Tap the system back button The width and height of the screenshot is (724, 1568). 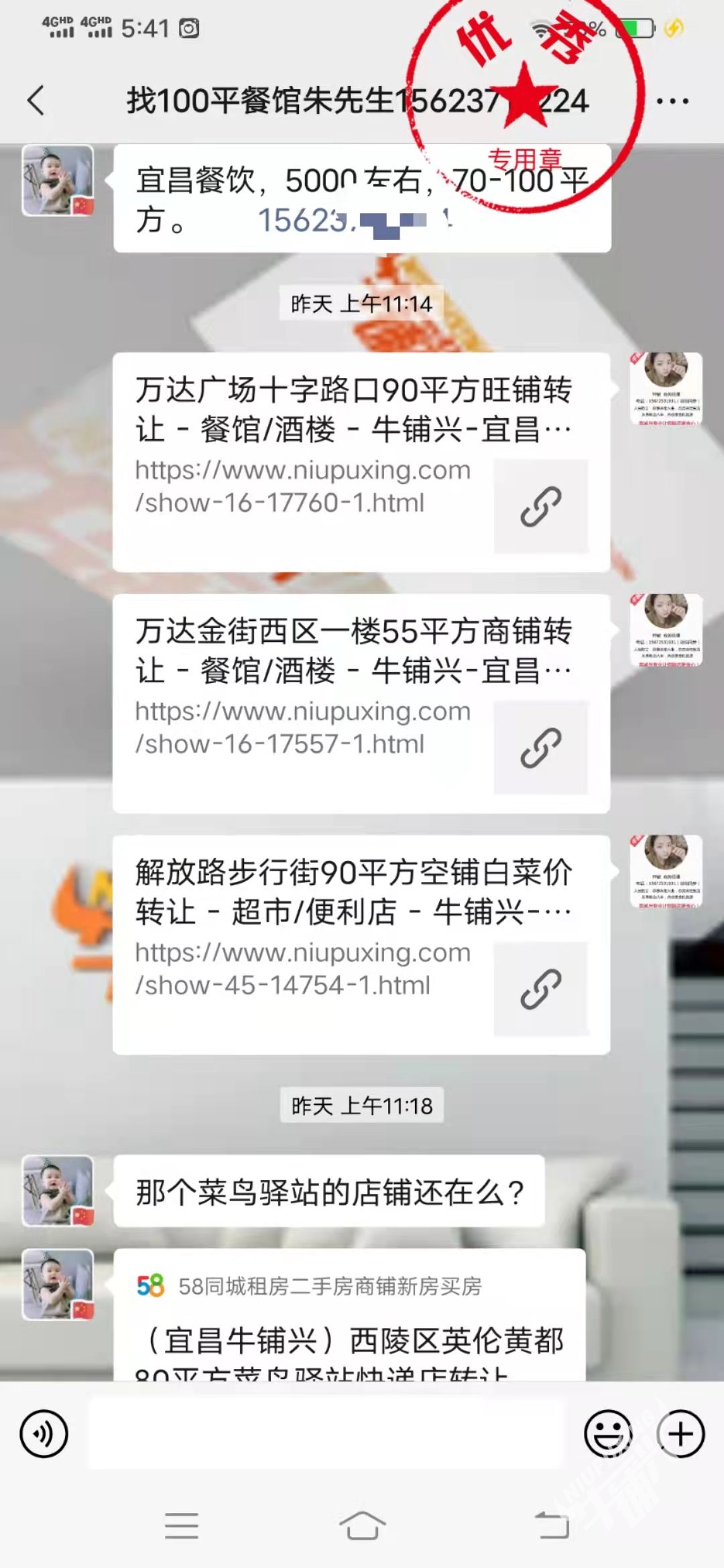click(551, 1526)
